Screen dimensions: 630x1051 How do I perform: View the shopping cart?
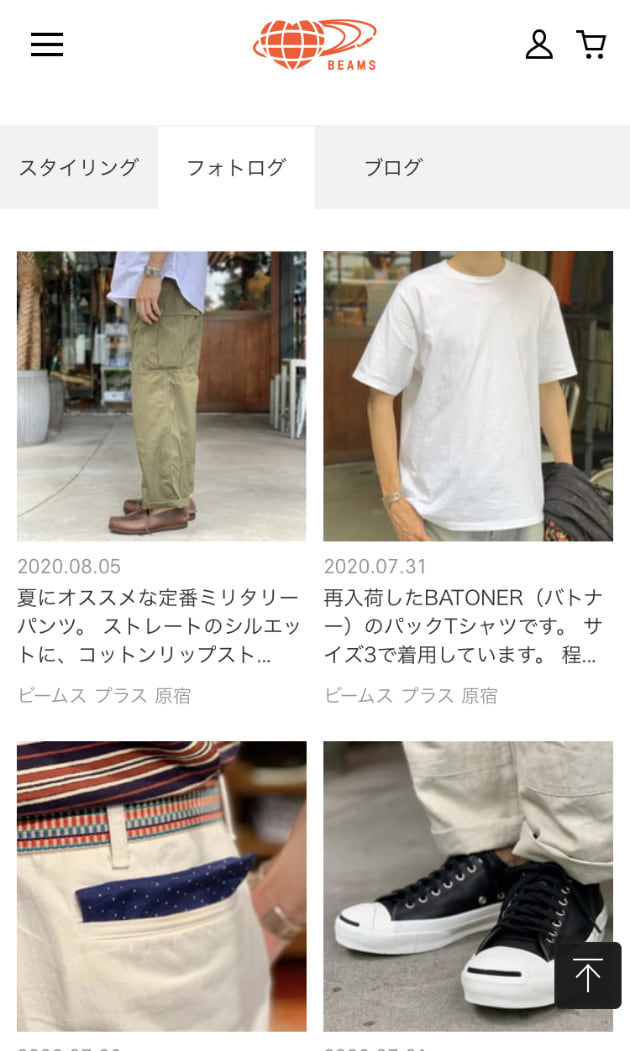591,45
